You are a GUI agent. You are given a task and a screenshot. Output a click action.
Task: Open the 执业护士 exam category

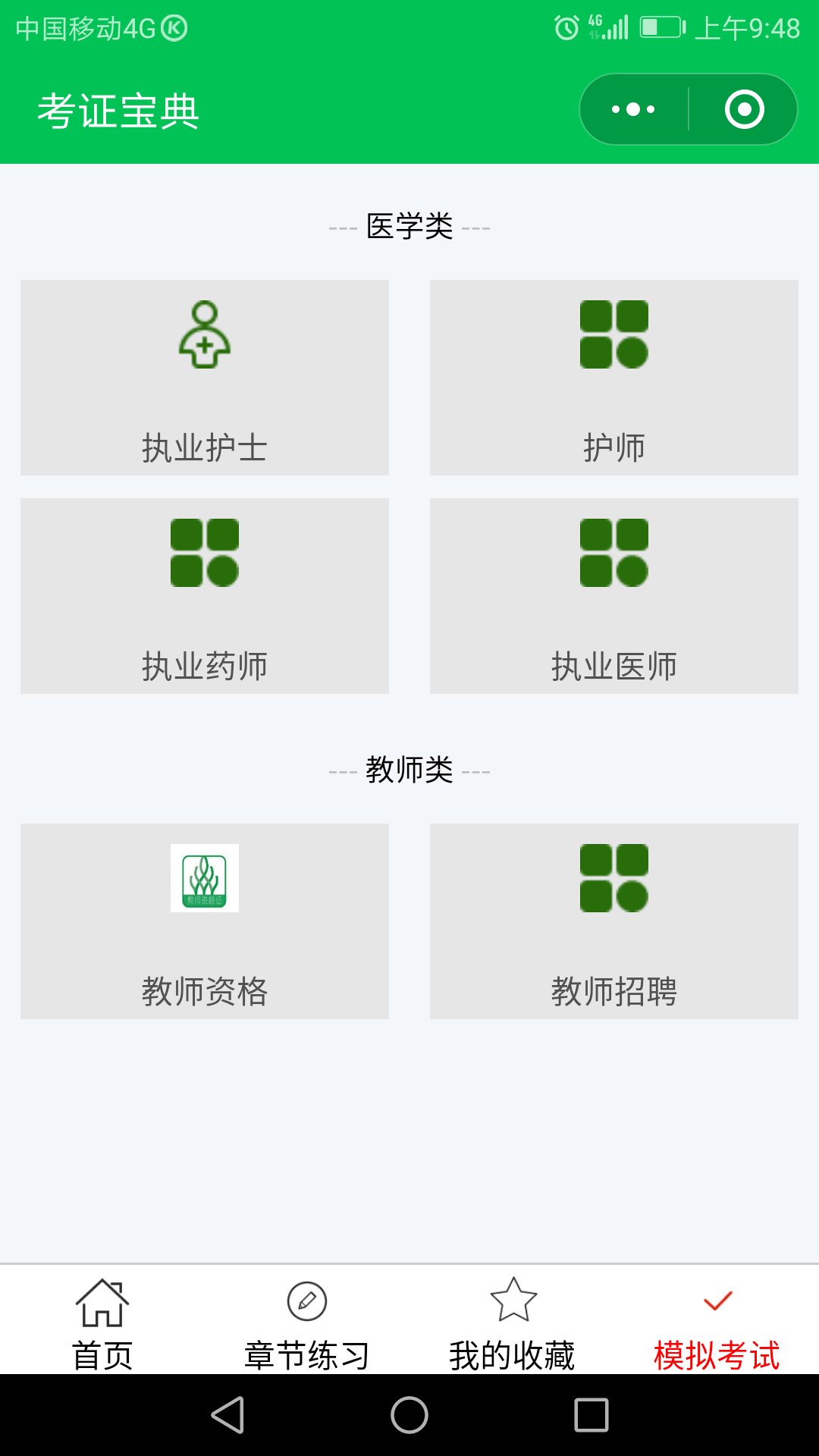point(205,378)
